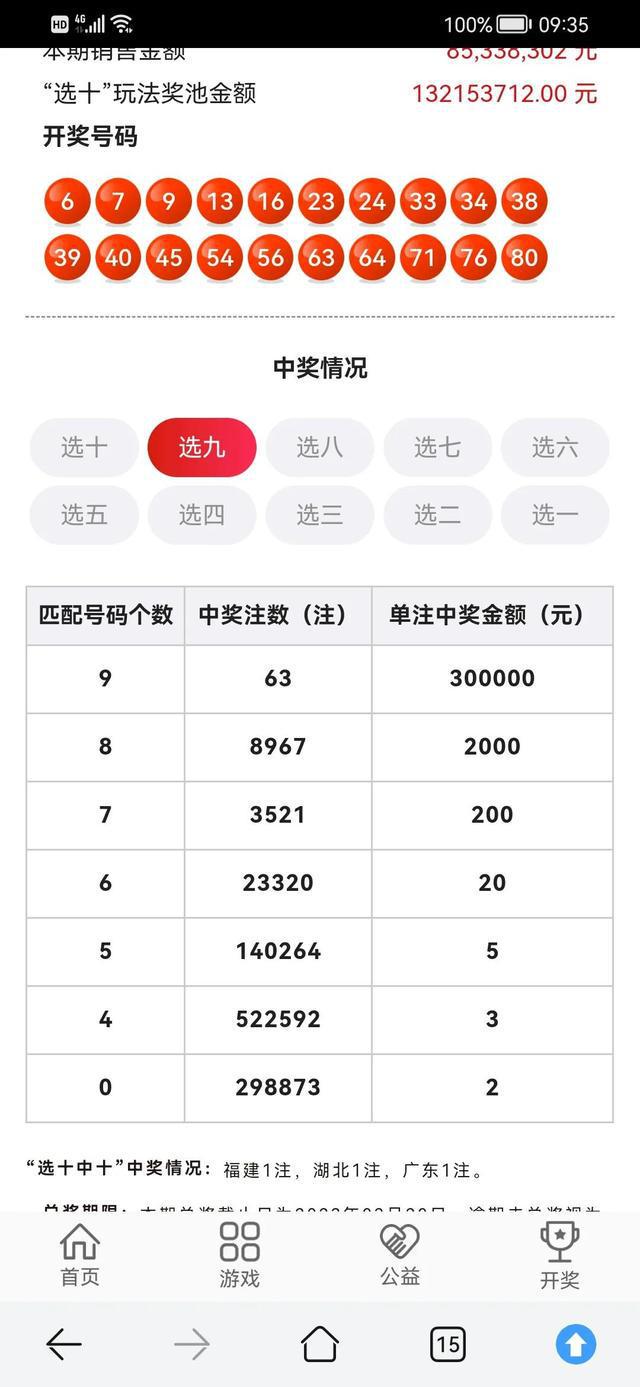Select 选二 option

click(438, 515)
